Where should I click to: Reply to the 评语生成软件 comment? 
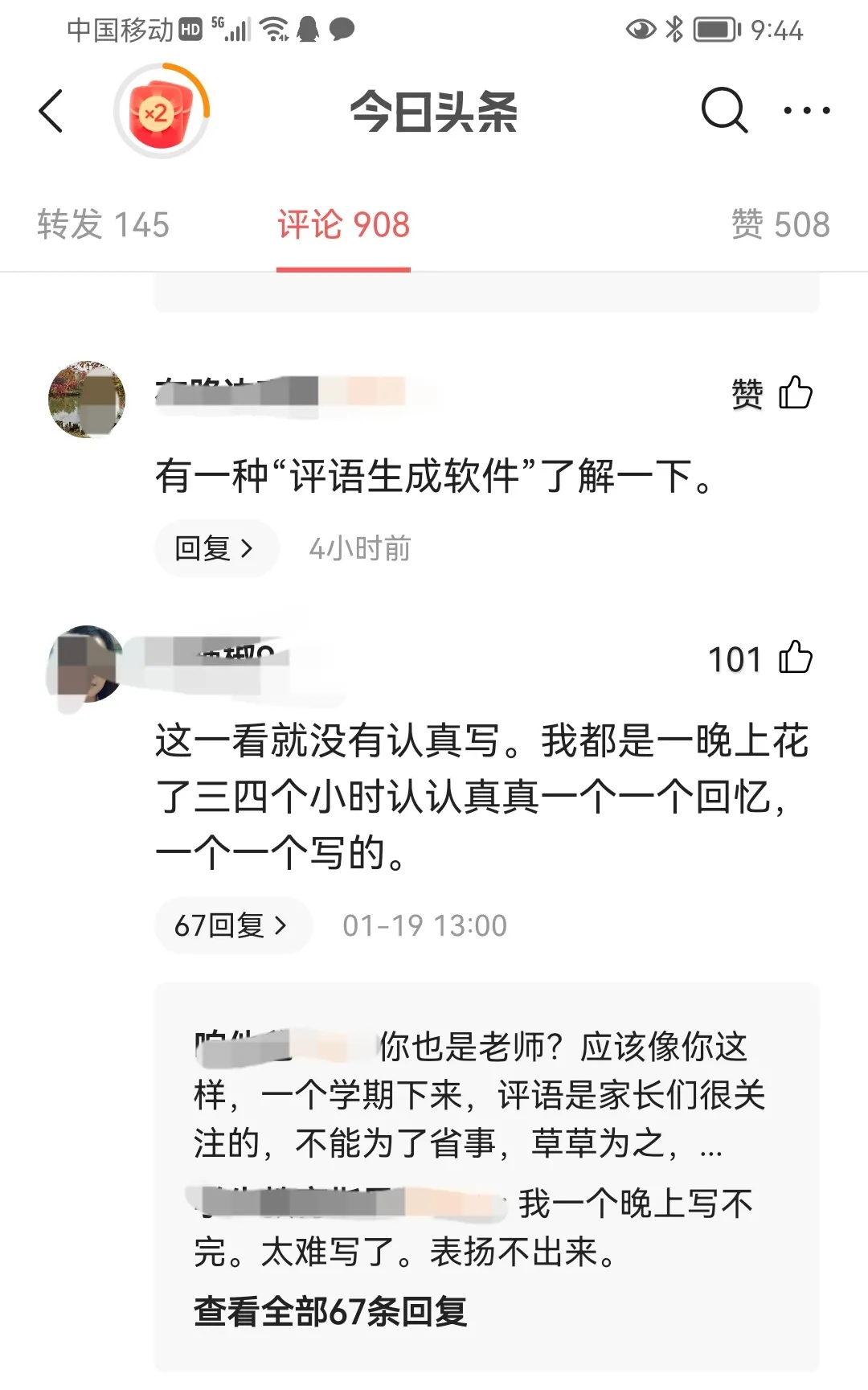(x=215, y=548)
